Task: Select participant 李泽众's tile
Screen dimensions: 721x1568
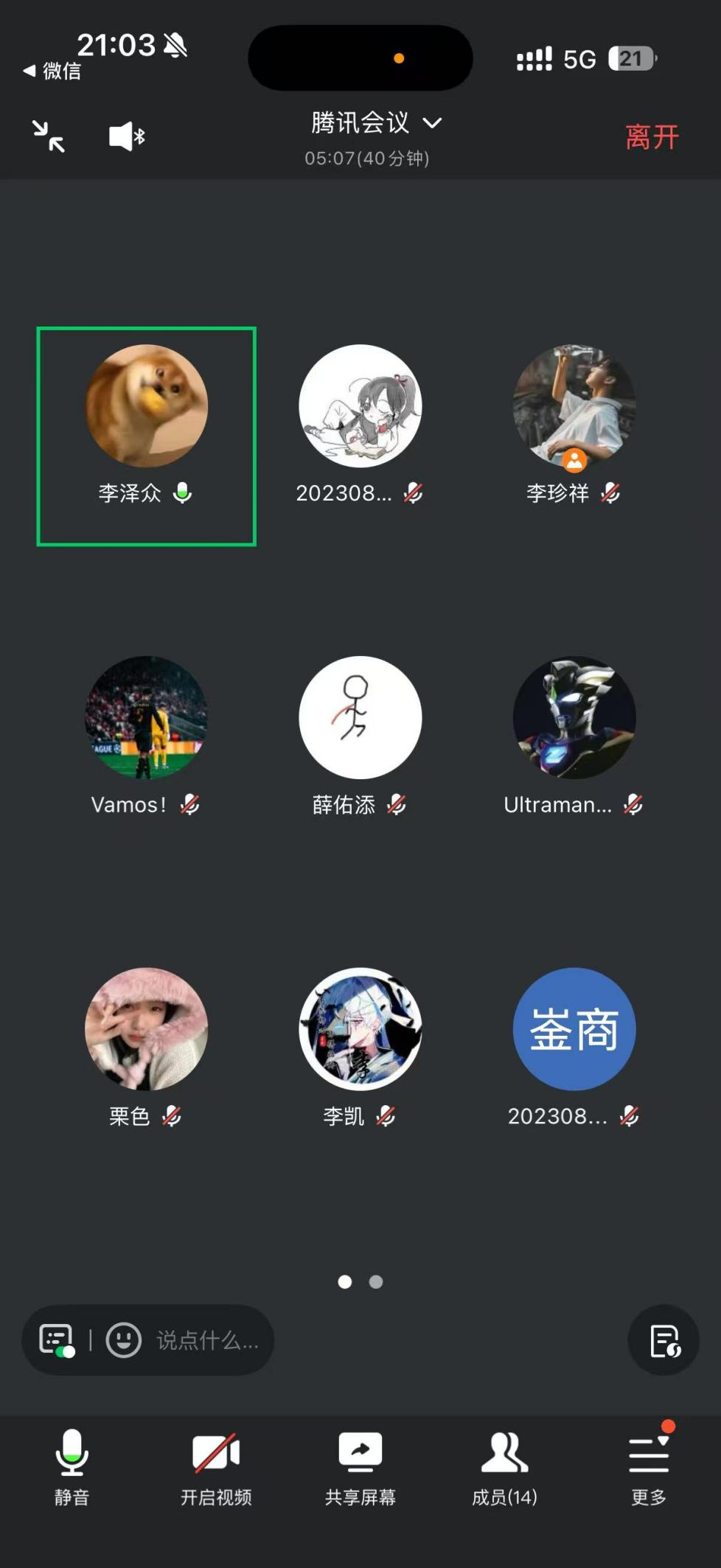Action: (146, 435)
